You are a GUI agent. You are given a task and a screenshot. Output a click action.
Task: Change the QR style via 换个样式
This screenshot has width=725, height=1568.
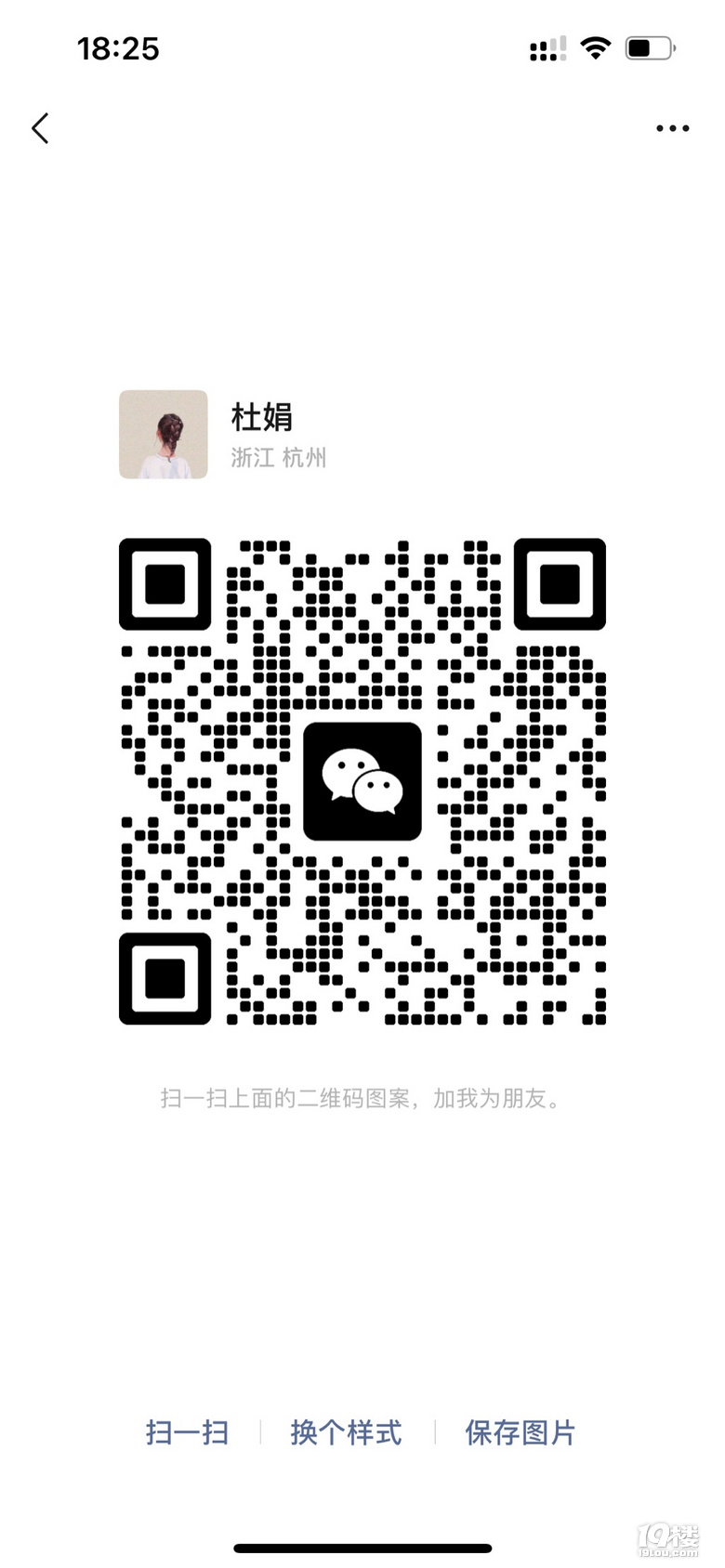click(x=346, y=1432)
